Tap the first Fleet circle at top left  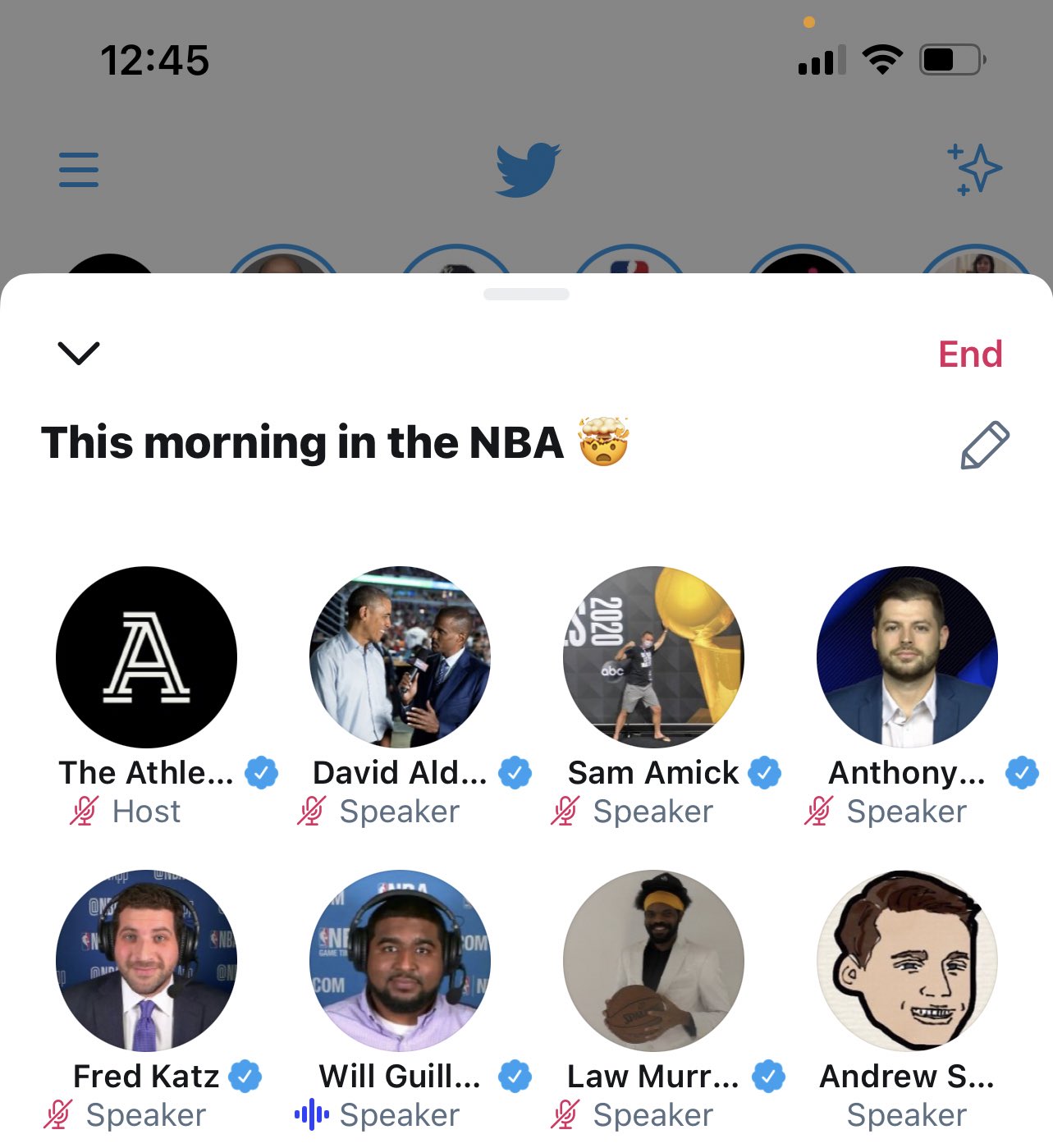111,263
